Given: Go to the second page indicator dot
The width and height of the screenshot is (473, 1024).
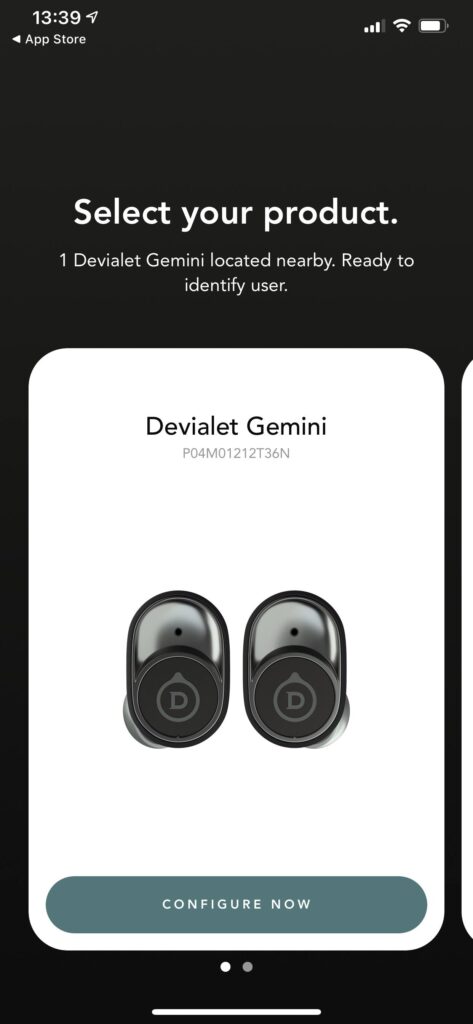Looking at the screenshot, I should click(x=247, y=967).
